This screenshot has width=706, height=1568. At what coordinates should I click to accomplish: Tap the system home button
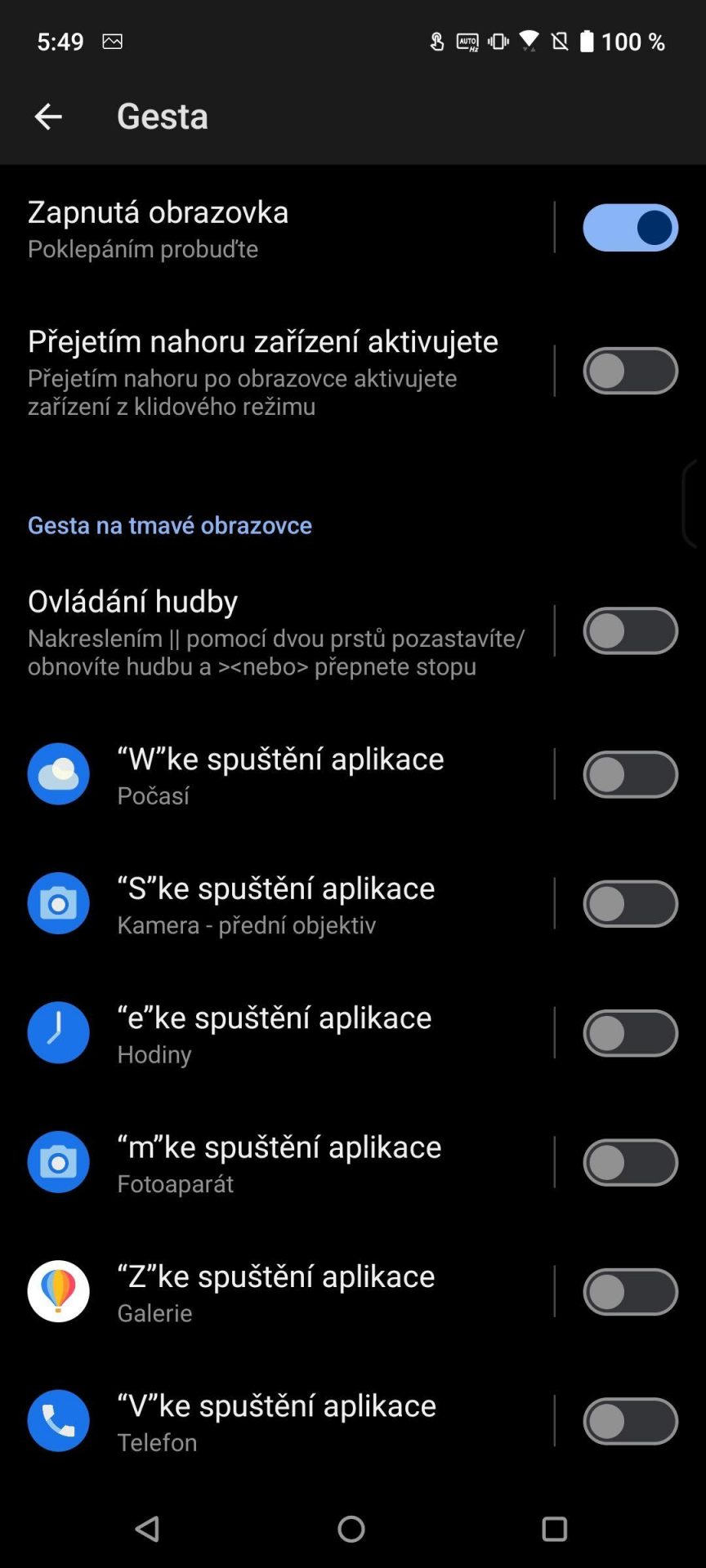[351, 1529]
